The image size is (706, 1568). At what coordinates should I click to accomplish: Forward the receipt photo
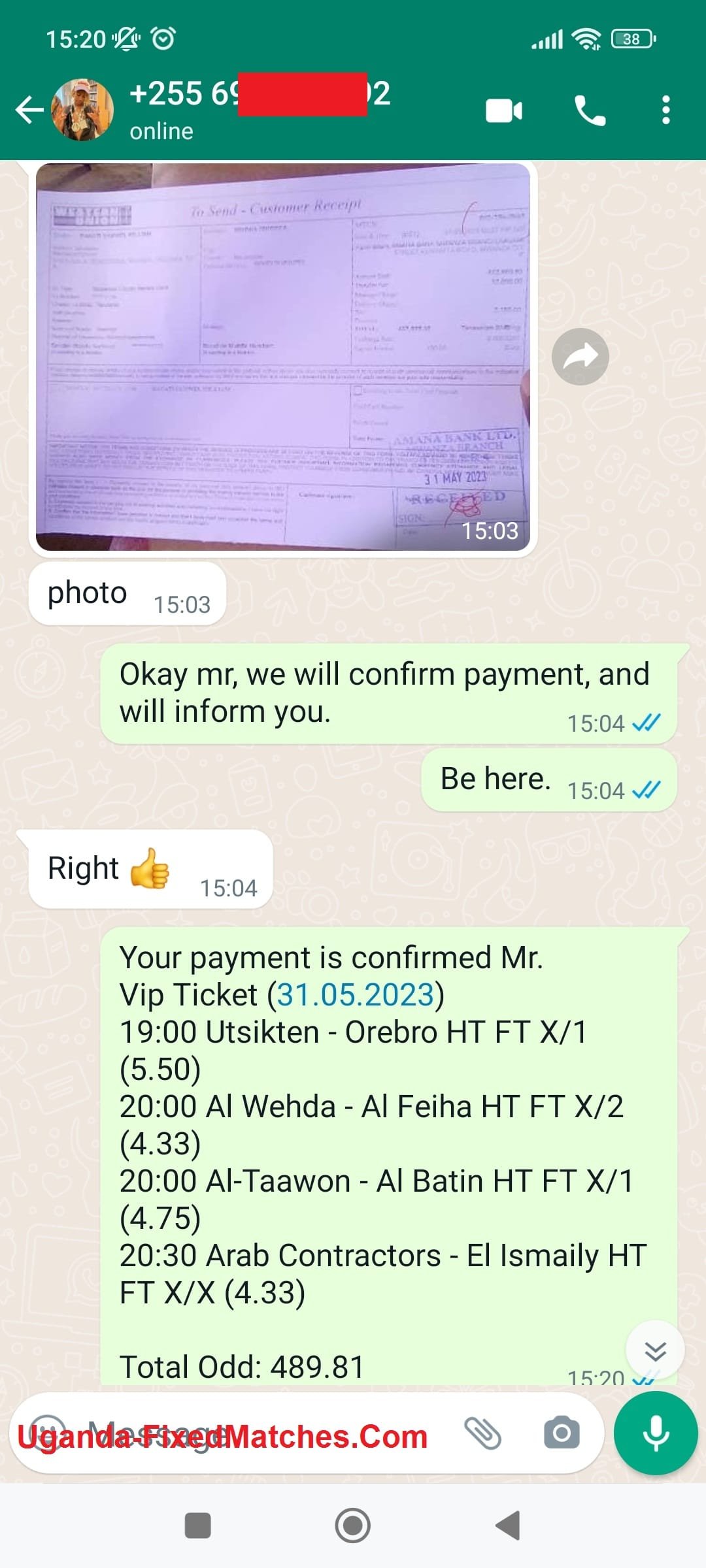point(580,357)
